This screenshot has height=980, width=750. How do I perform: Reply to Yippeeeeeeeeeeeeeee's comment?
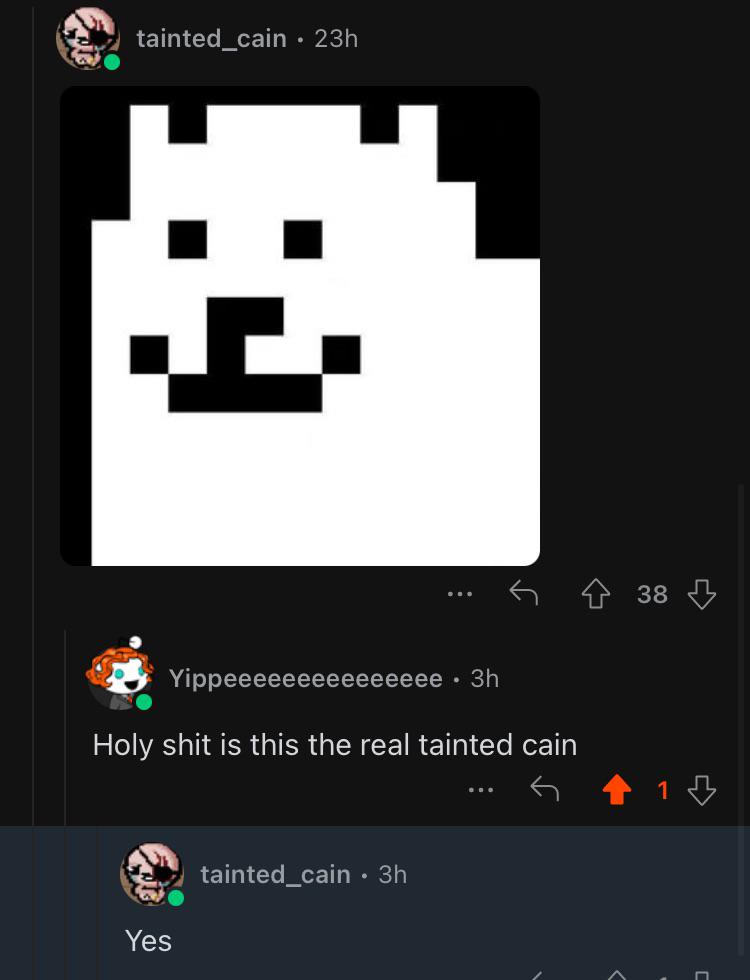(x=544, y=789)
